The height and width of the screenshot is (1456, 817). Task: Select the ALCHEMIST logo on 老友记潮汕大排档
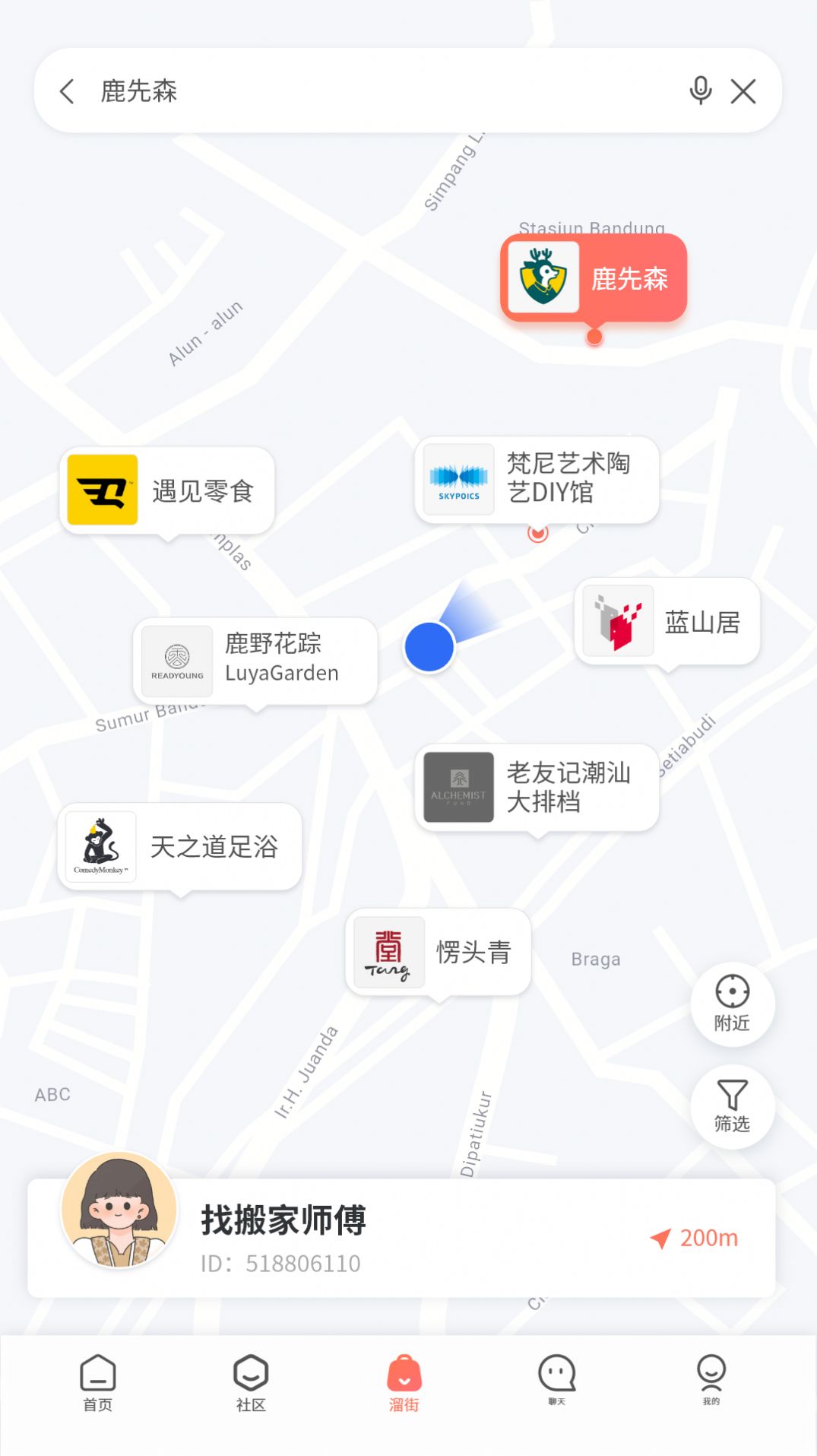[x=457, y=788]
